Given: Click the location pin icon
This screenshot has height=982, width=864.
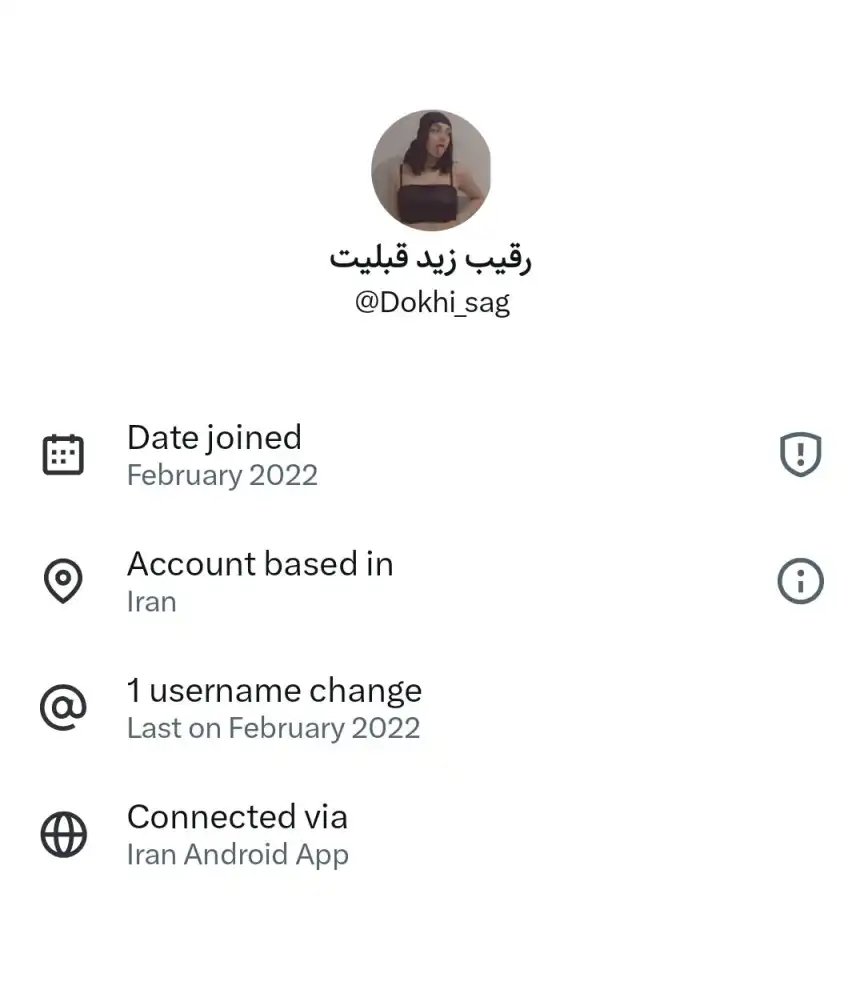Looking at the screenshot, I should [x=64, y=580].
